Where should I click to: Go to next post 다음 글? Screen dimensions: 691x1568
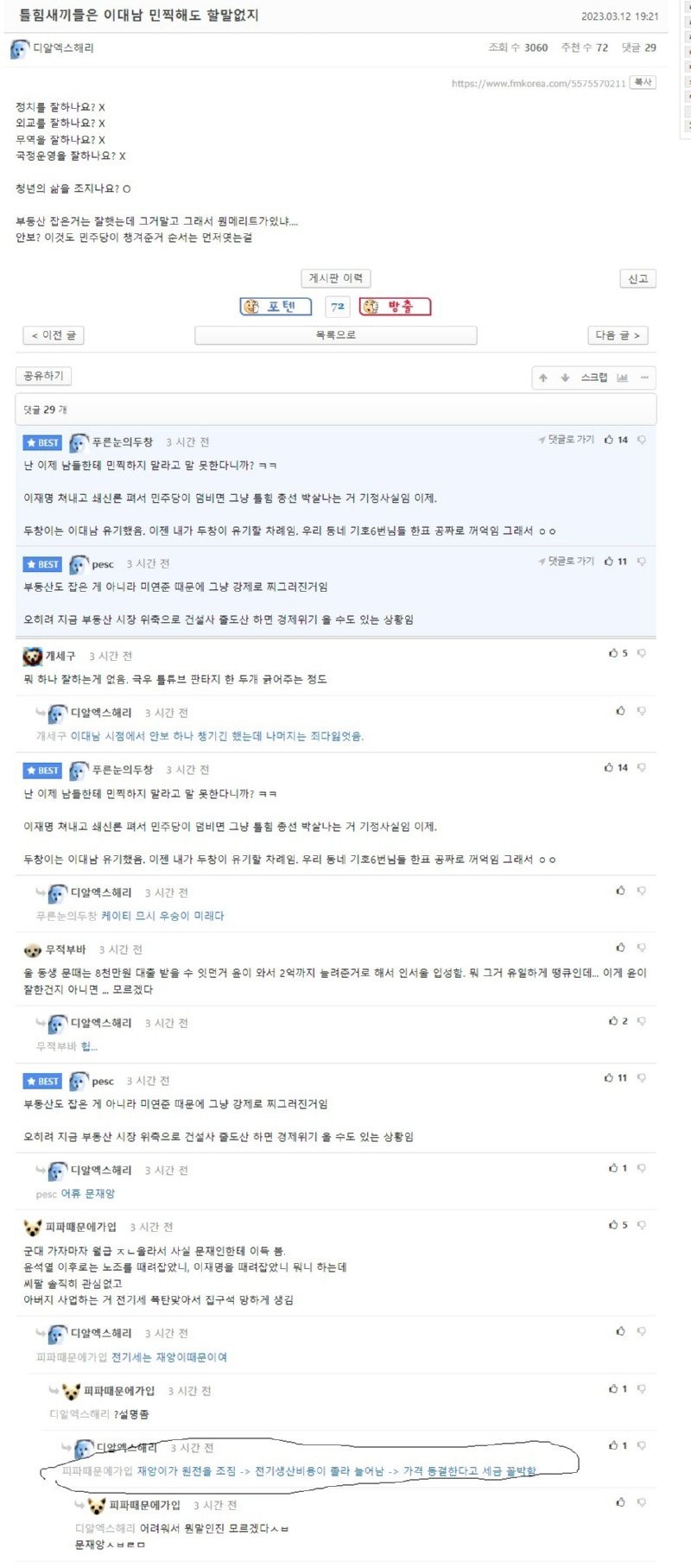click(618, 335)
